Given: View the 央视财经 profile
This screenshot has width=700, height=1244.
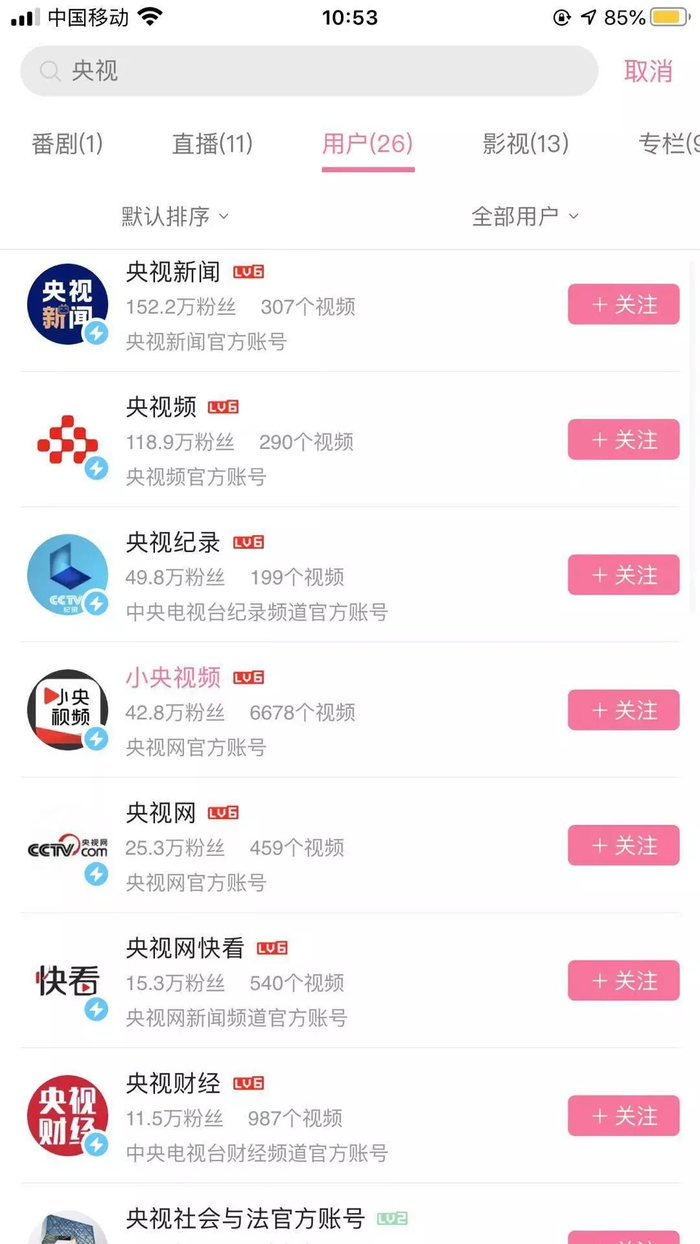Looking at the screenshot, I should tap(173, 1083).
